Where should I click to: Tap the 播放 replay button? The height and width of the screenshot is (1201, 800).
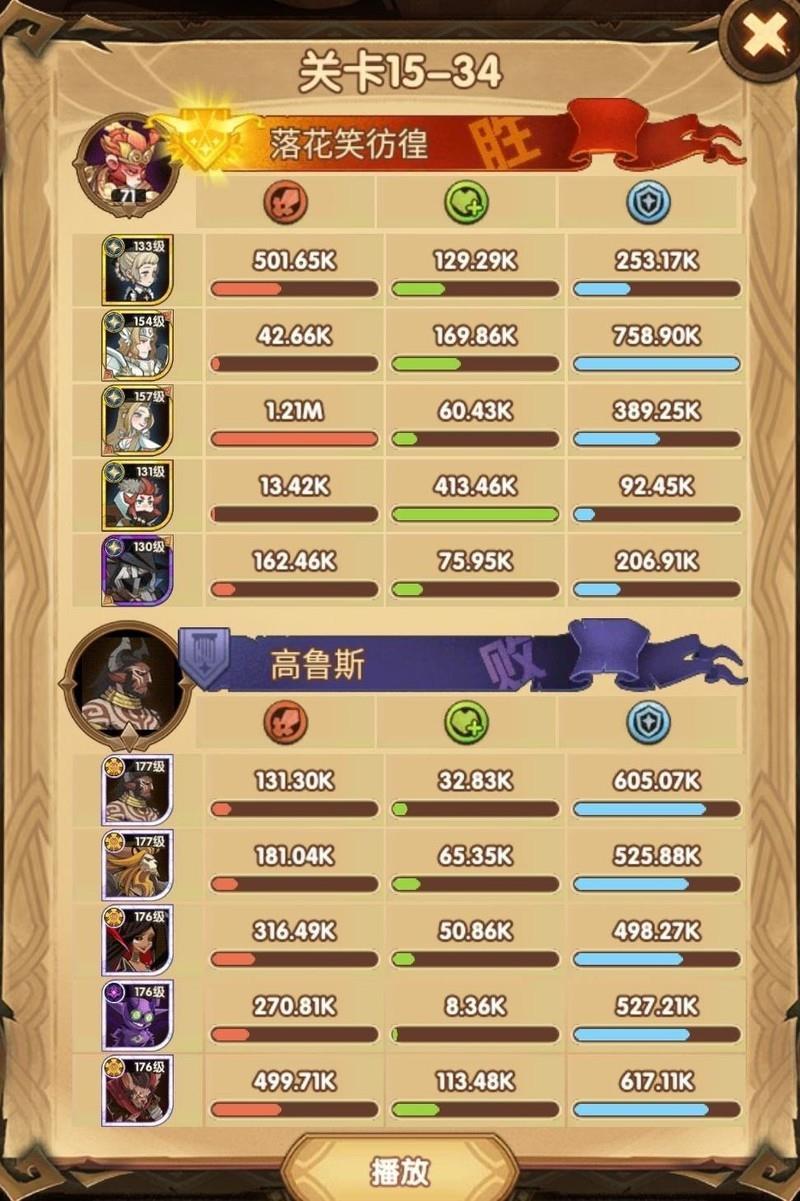tap(400, 1170)
